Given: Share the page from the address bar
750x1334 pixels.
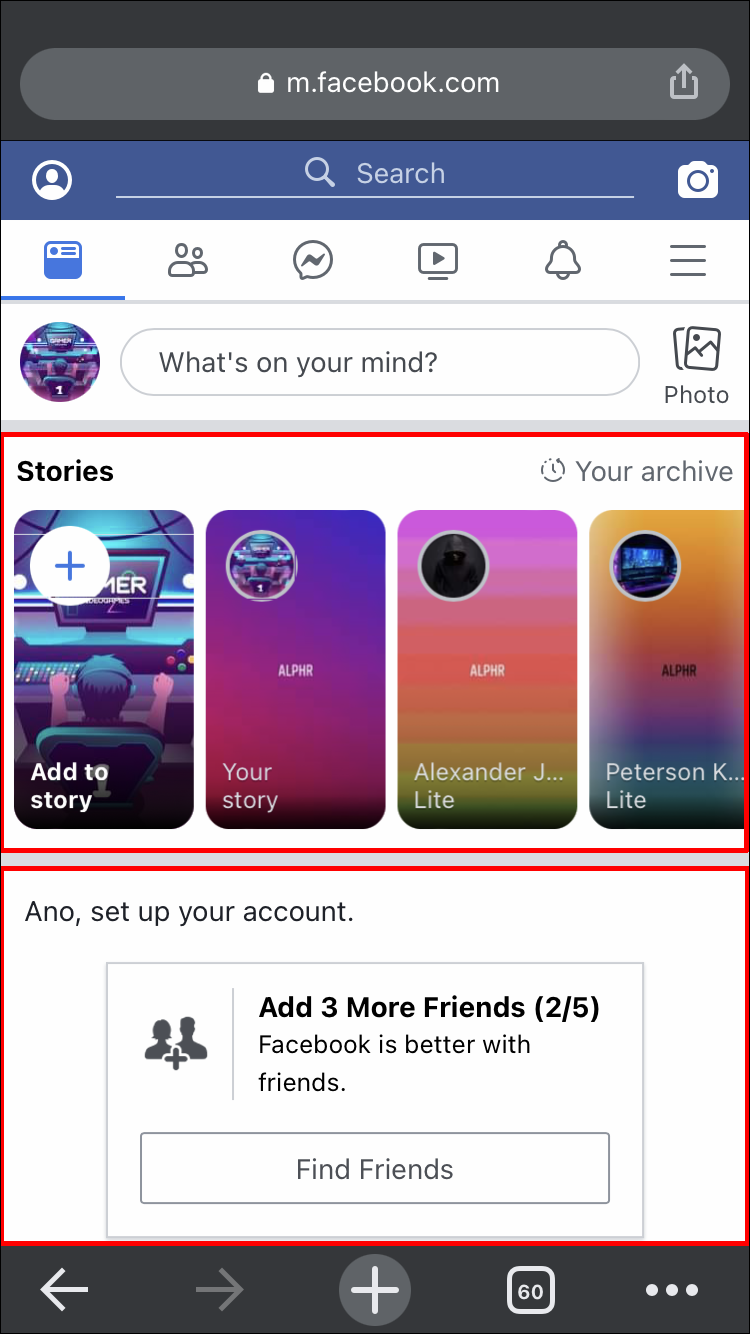Looking at the screenshot, I should 683,82.
